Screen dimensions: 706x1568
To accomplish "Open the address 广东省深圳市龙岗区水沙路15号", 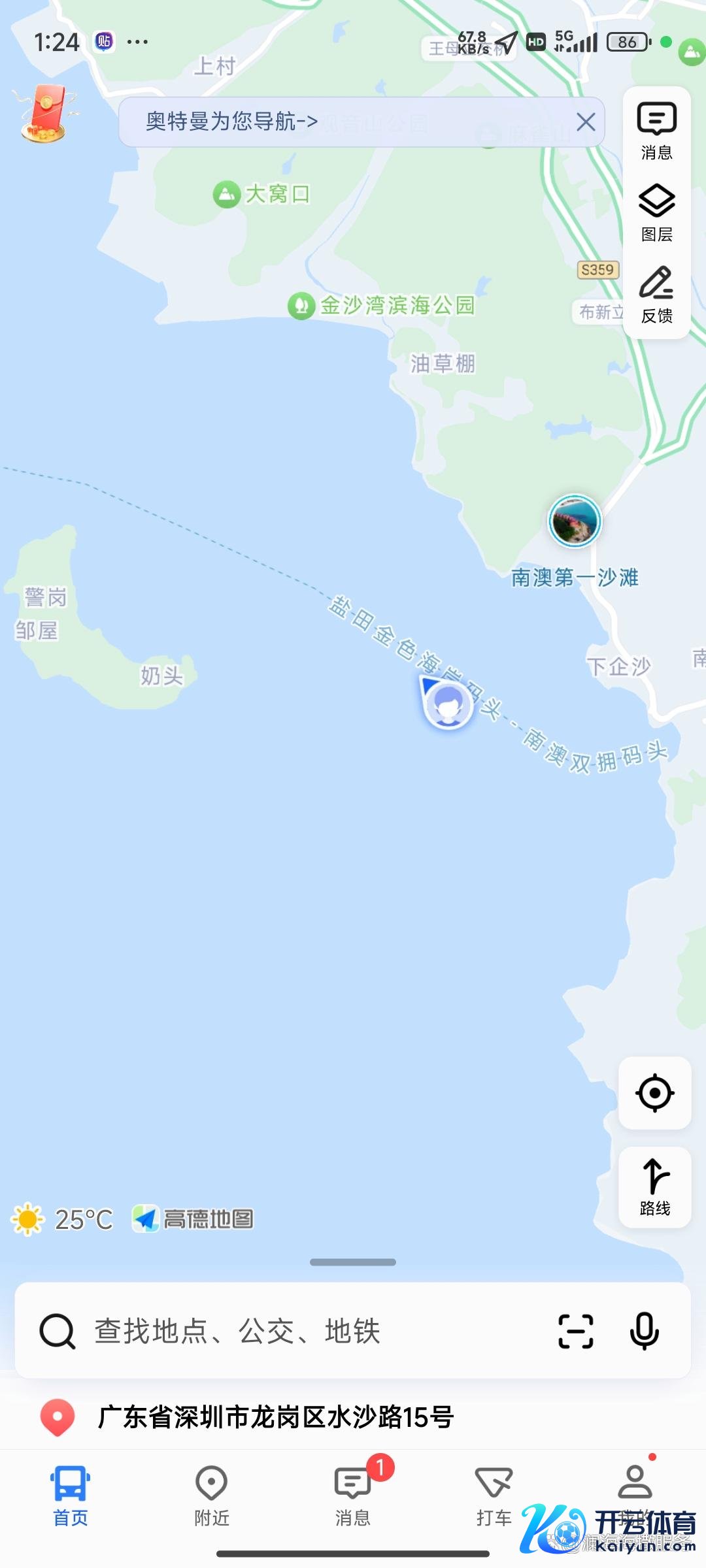I will [275, 1417].
